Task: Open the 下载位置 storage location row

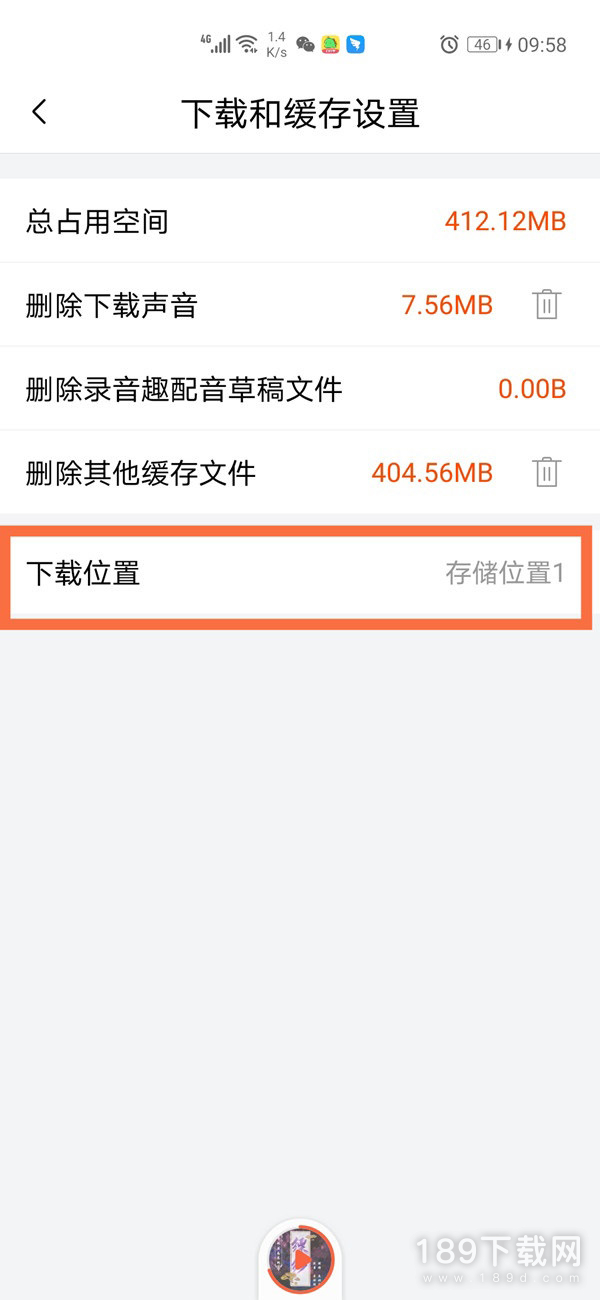Action: coord(297,573)
